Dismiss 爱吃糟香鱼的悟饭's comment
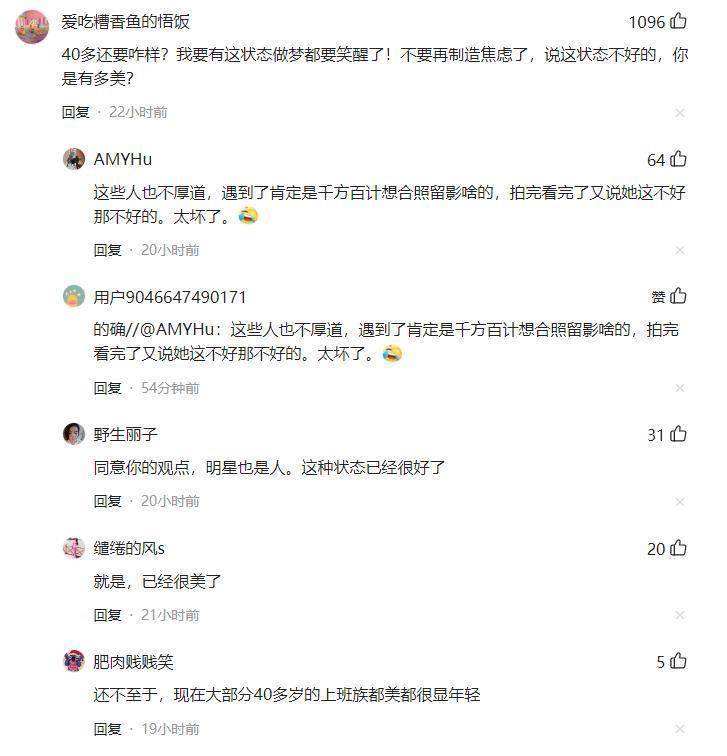The width and height of the screenshot is (727, 756). pos(680,113)
